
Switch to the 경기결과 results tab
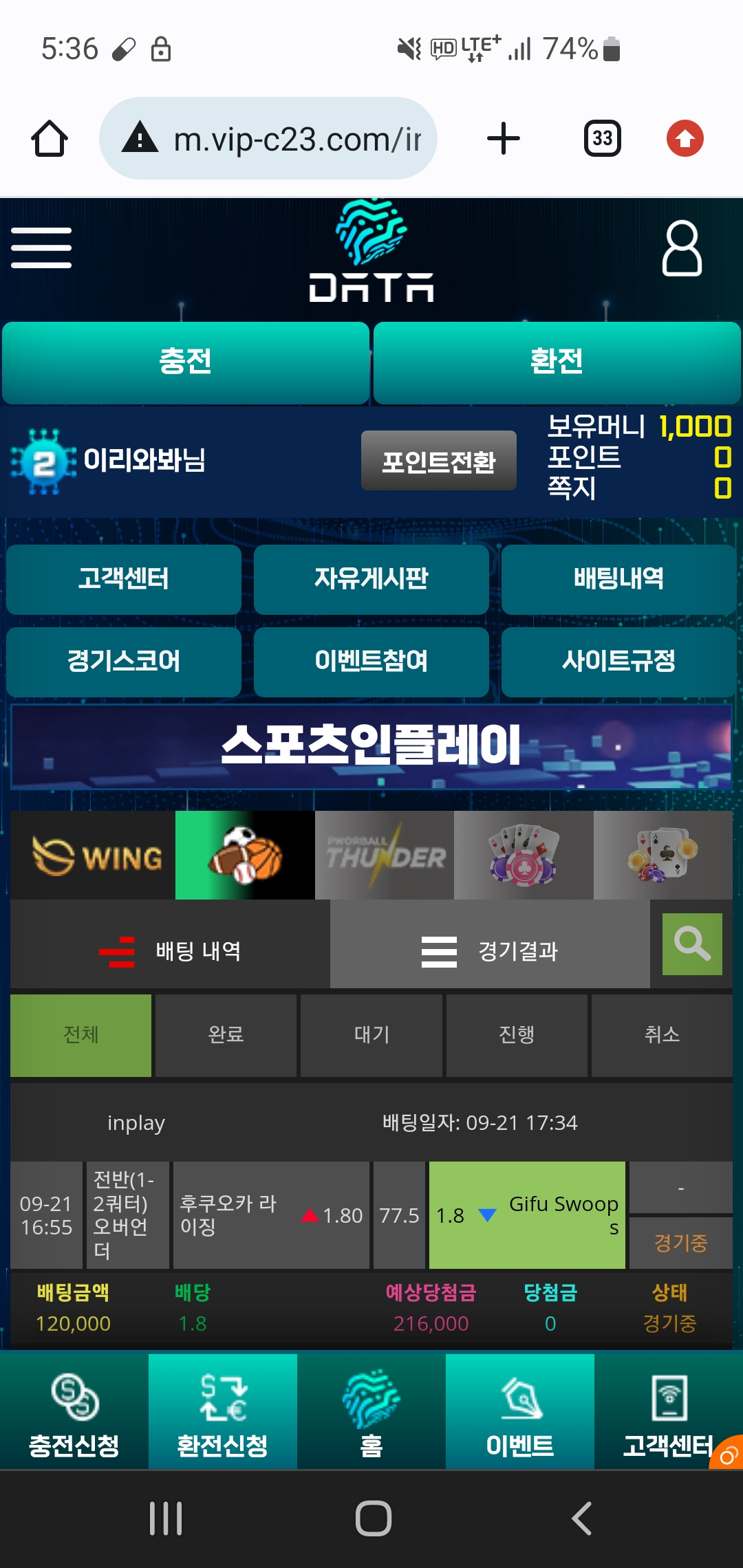[x=489, y=951]
